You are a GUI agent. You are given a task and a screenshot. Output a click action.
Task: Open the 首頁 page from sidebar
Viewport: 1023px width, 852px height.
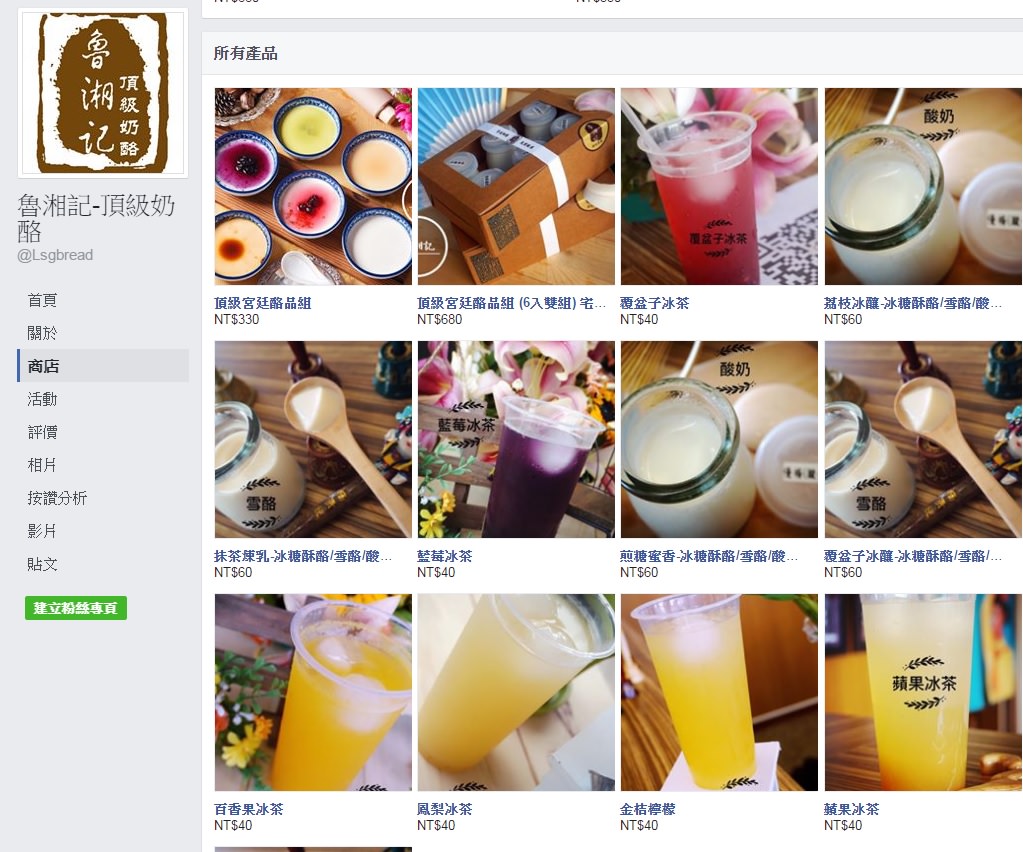click(42, 300)
